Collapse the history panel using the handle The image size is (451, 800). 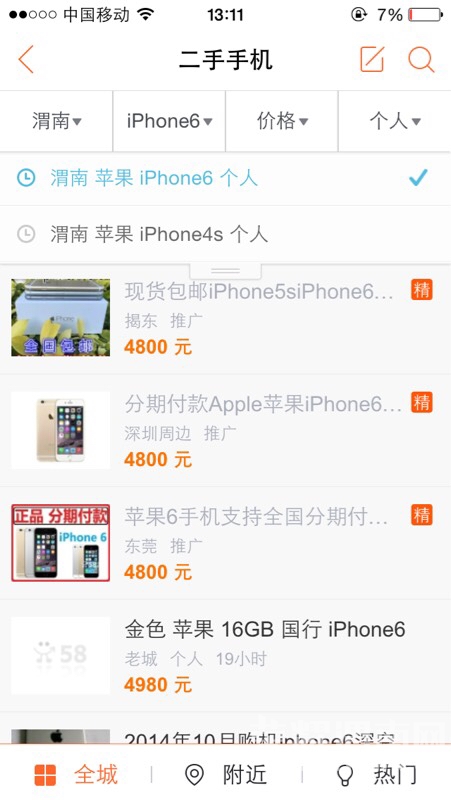pos(225,270)
